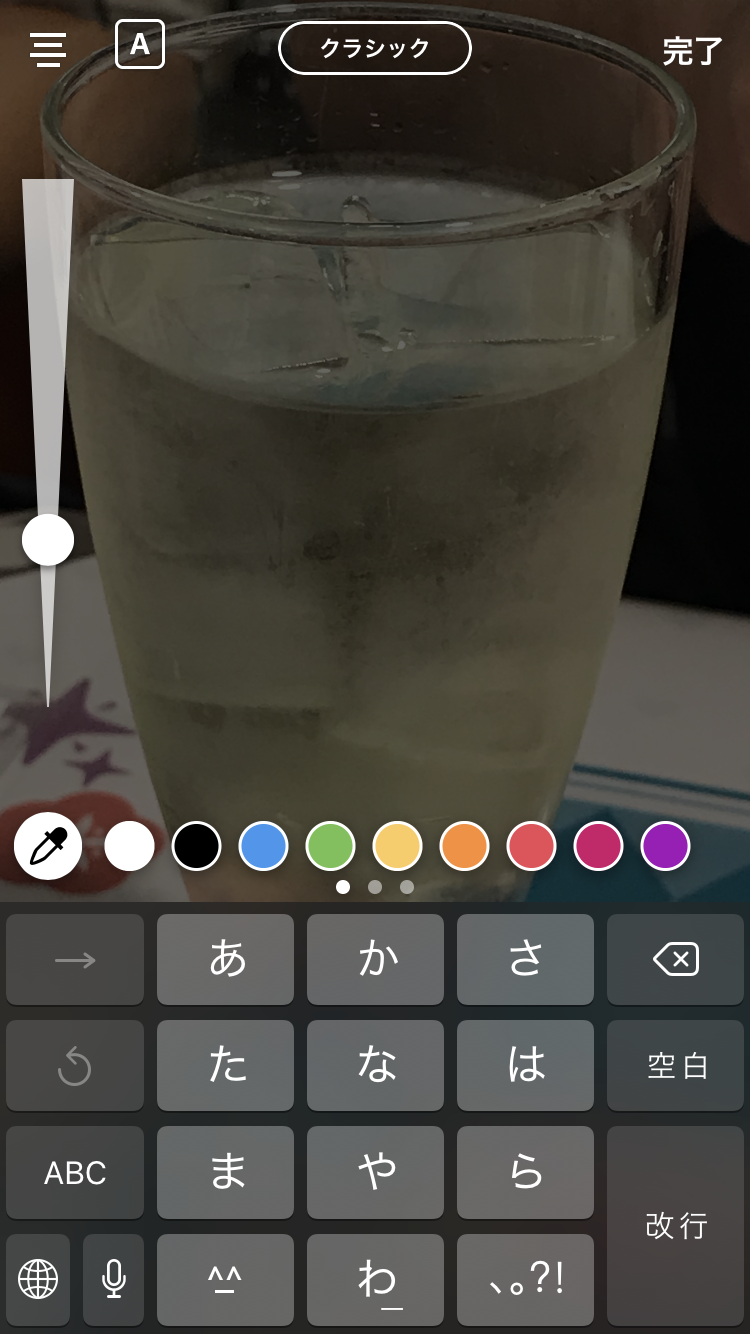This screenshot has height=1334, width=750.
Task: Toggle the text background "A" icon
Action: click(x=140, y=44)
